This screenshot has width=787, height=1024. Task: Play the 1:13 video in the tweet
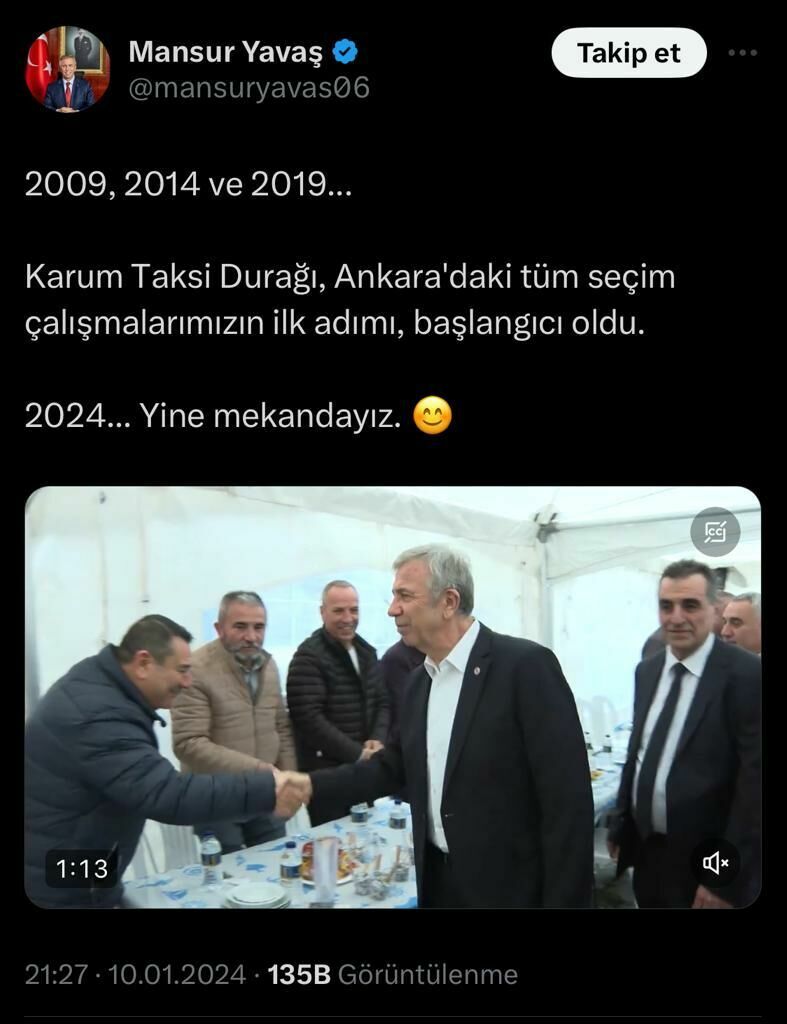[392, 697]
